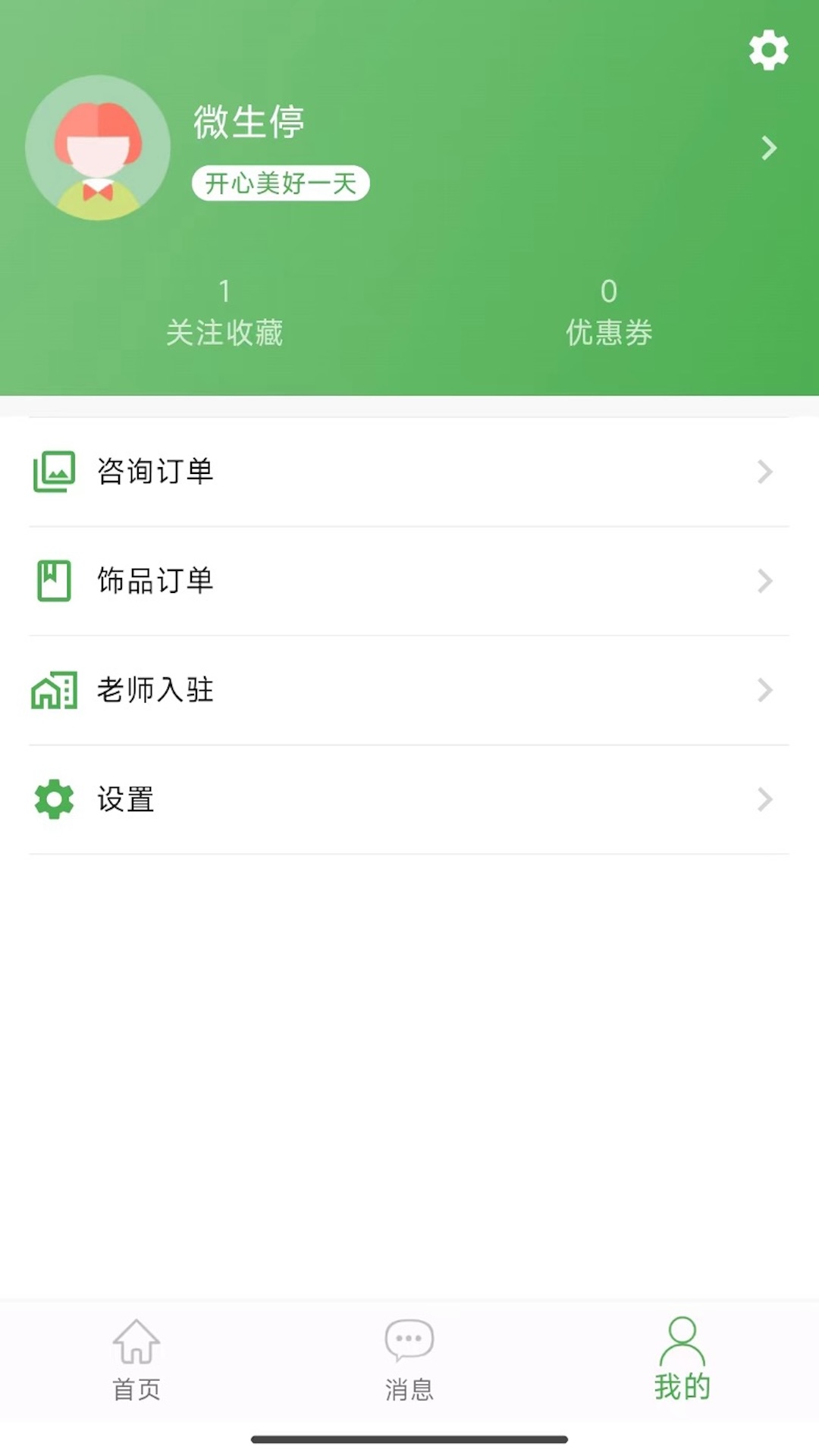Open the 设置 row
The image size is (819, 1456).
click(409, 799)
